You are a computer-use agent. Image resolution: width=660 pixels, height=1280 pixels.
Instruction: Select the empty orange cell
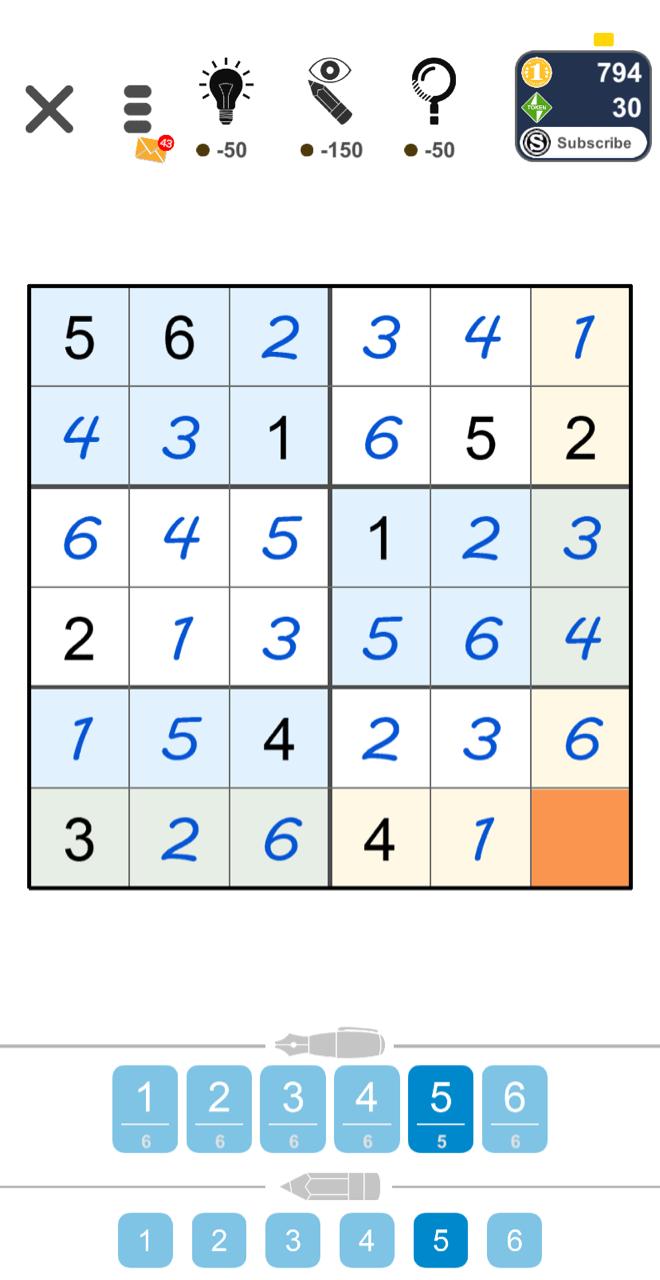580,838
